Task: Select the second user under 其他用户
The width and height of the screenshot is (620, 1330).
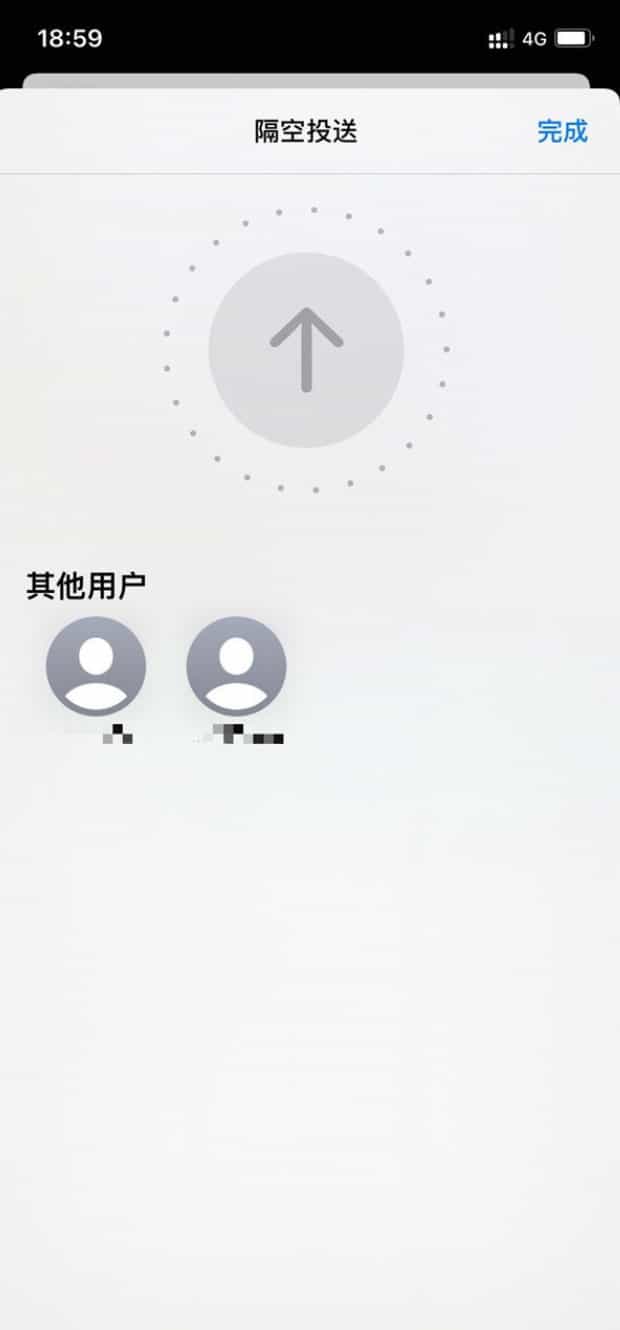Action: click(236, 666)
